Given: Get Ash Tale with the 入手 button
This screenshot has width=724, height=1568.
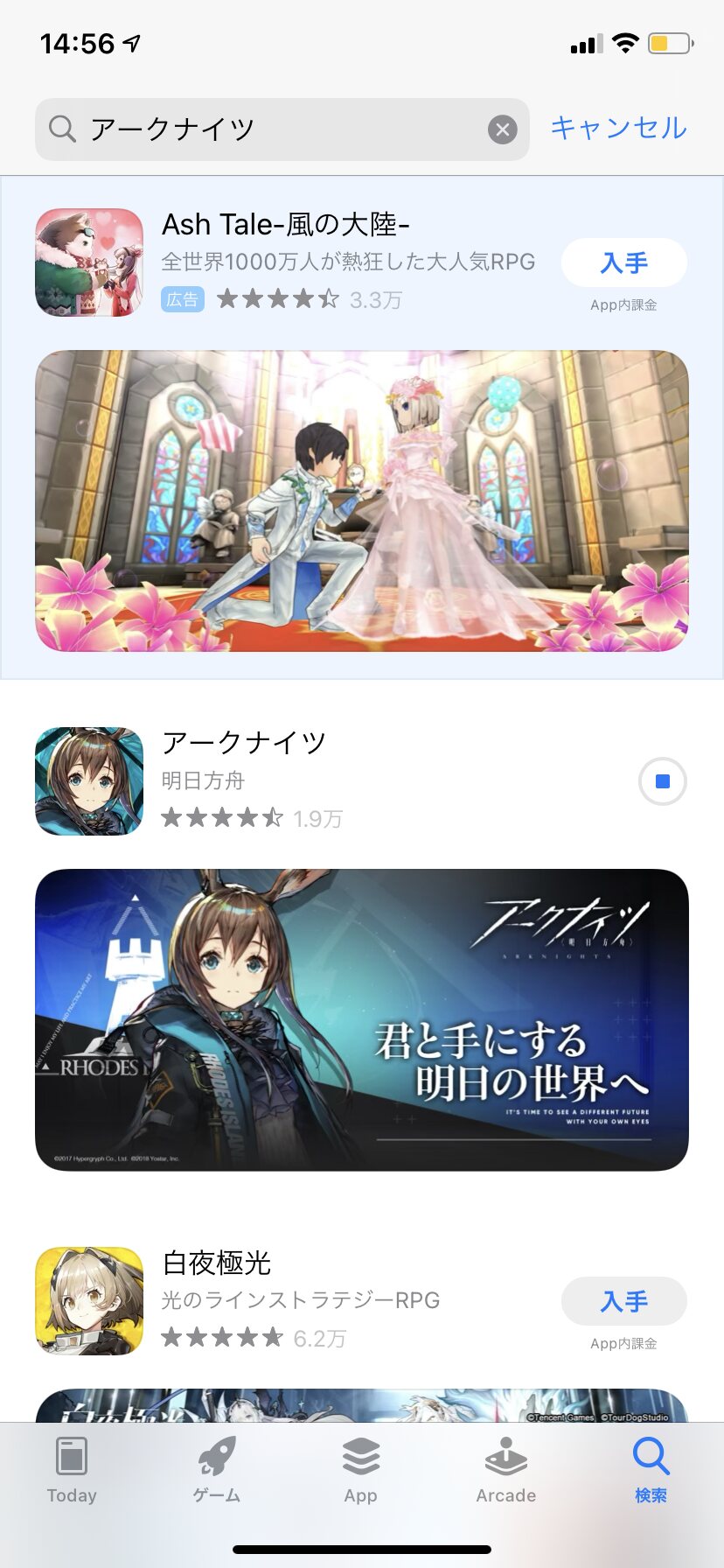Looking at the screenshot, I should pyautogui.click(x=623, y=262).
